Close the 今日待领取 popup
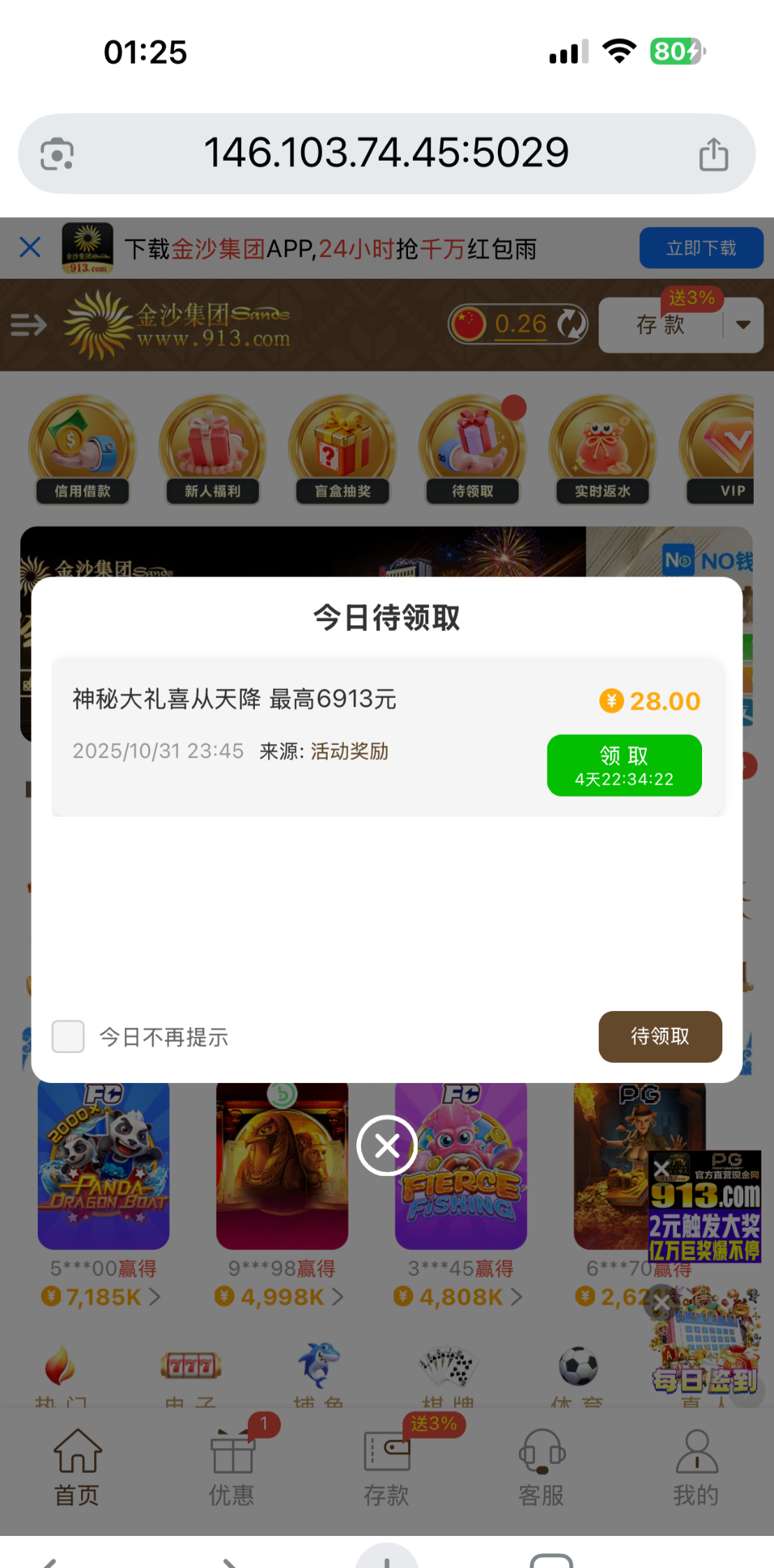The width and height of the screenshot is (774, 1568). (387, 1146)
